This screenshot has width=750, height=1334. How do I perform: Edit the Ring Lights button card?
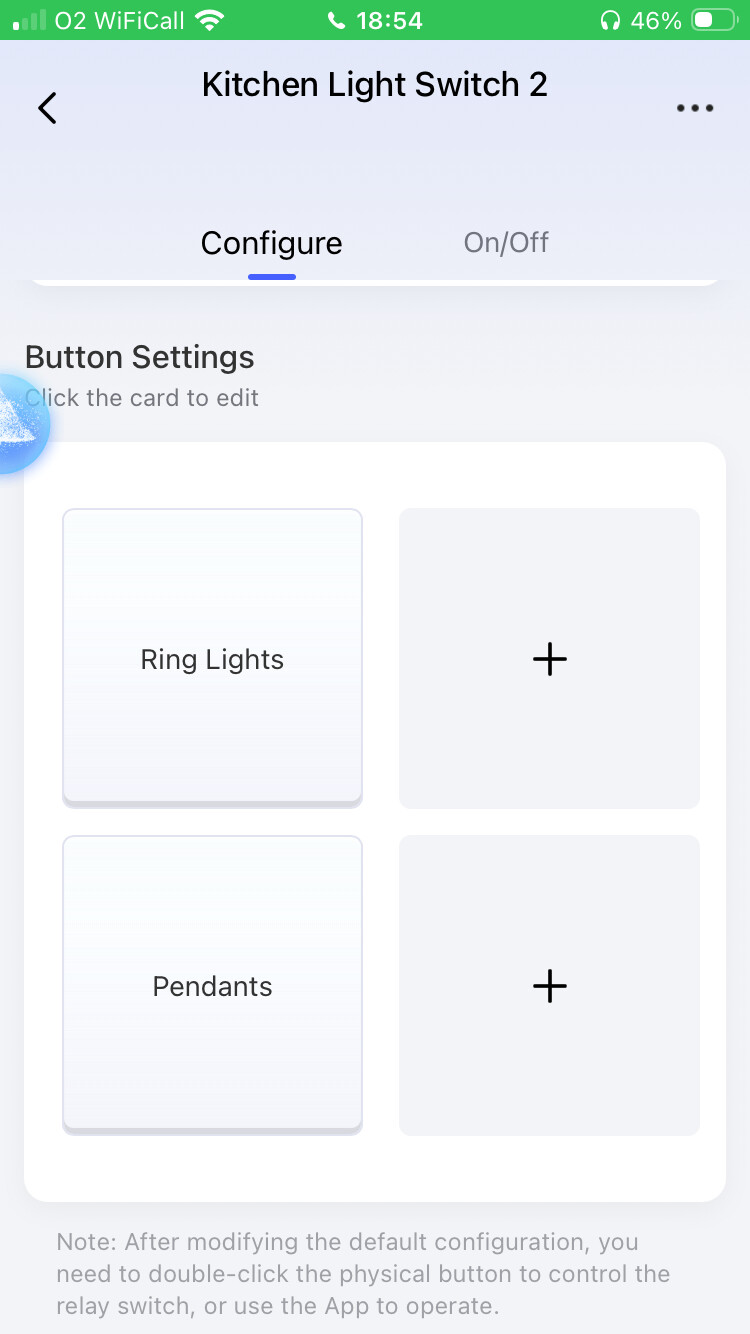tap(212, 658)
